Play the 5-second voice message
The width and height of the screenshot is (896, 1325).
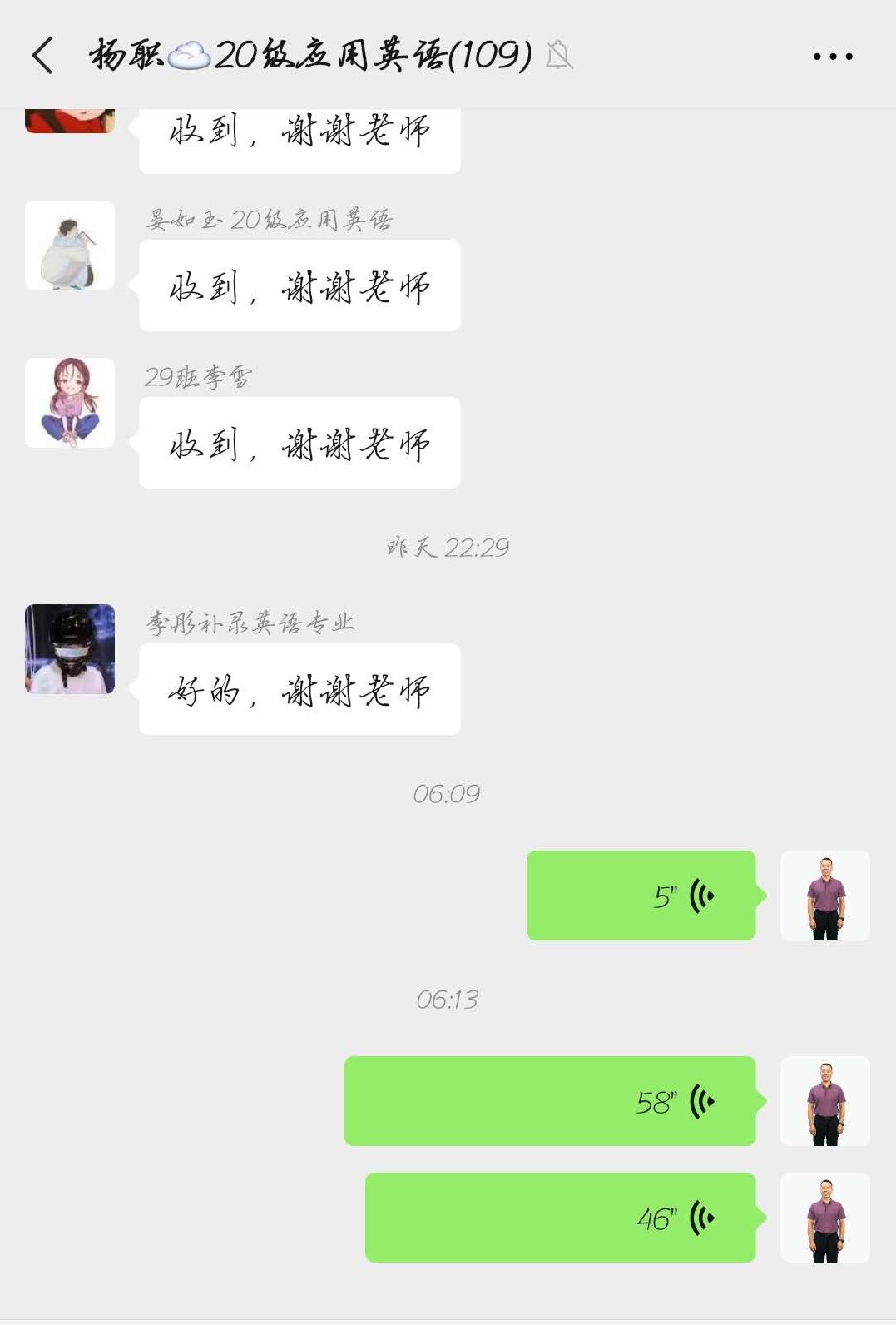coord(641,896)
